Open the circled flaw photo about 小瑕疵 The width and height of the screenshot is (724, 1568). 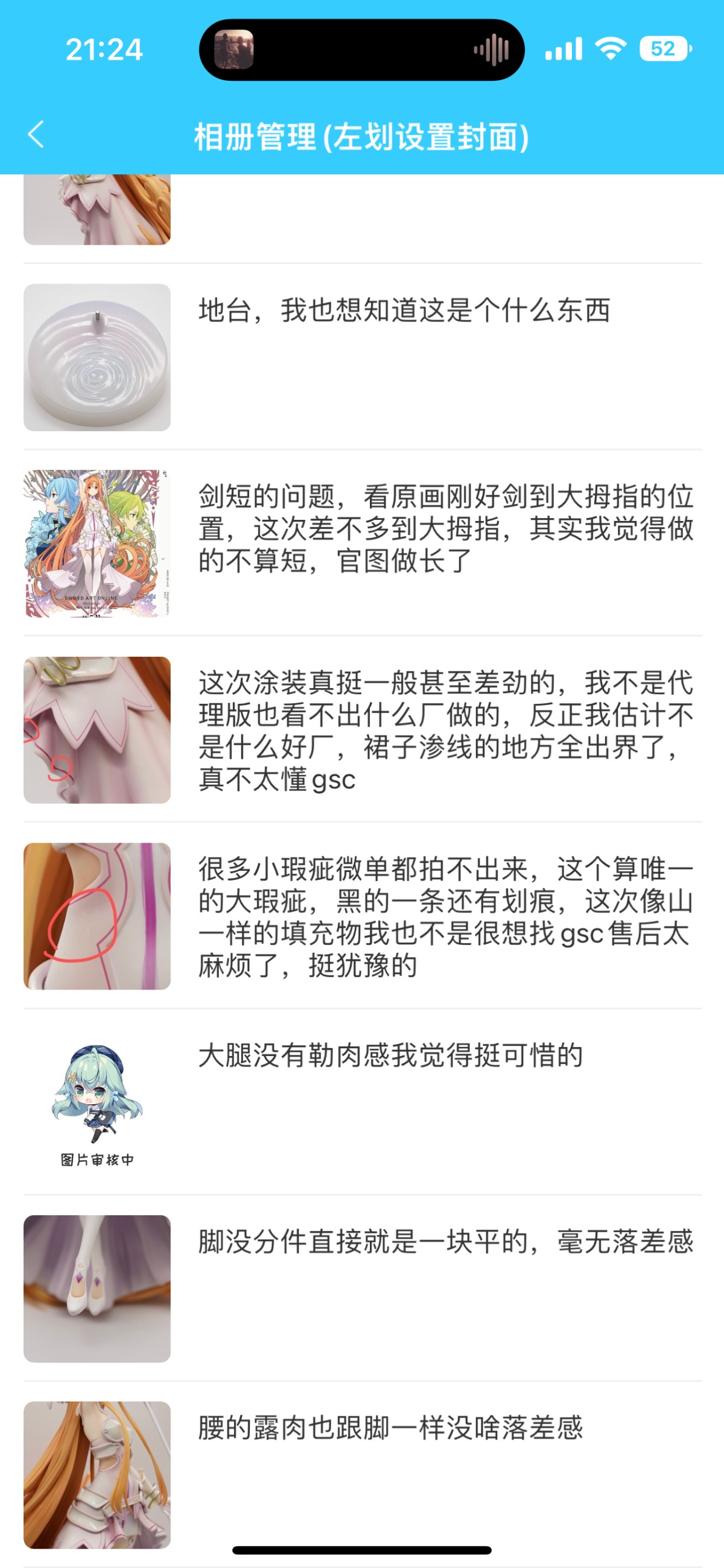pyautogui.click(x=97, y=916)
